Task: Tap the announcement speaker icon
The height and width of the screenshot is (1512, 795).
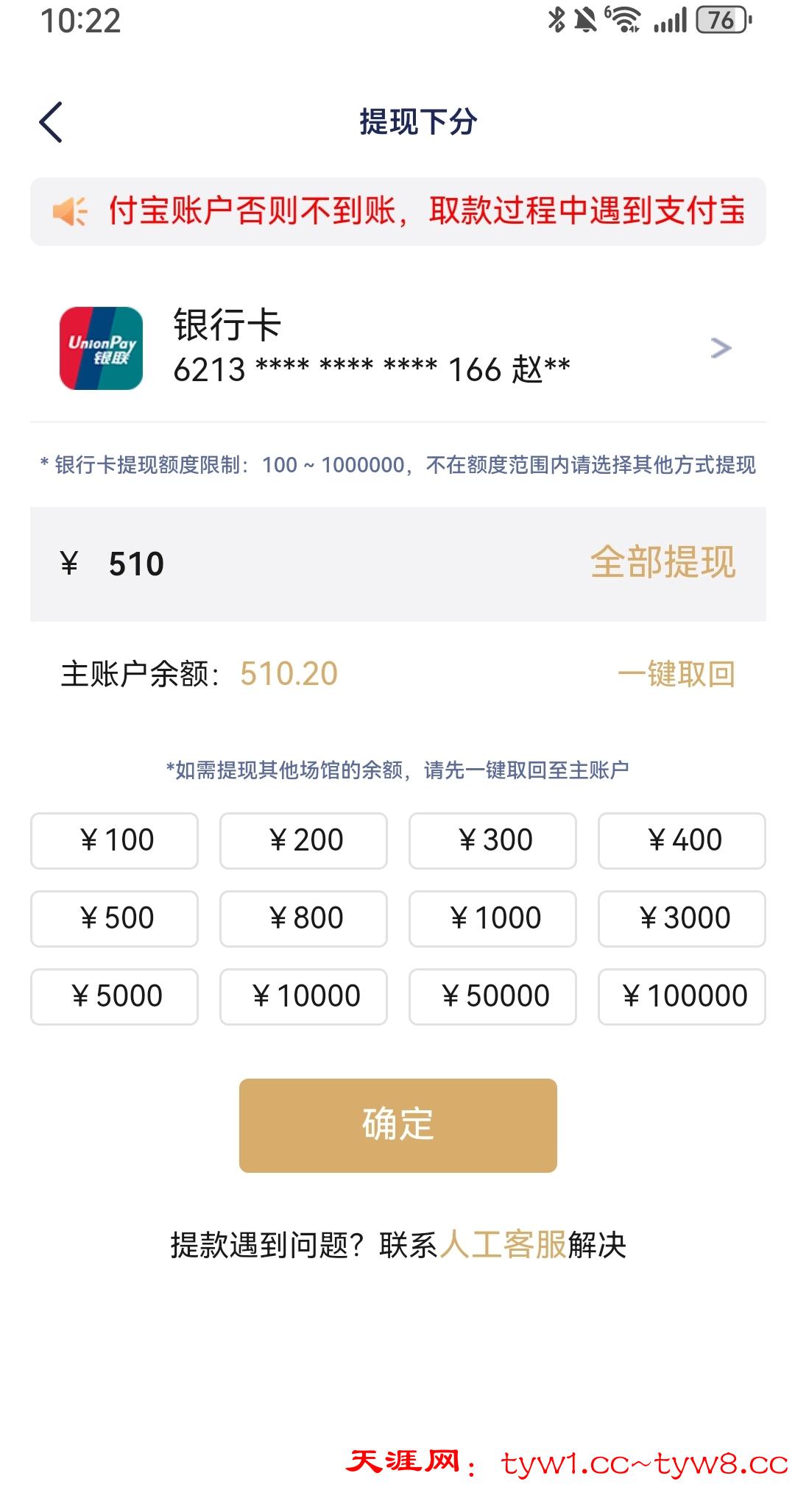Action: pos(70,212)
